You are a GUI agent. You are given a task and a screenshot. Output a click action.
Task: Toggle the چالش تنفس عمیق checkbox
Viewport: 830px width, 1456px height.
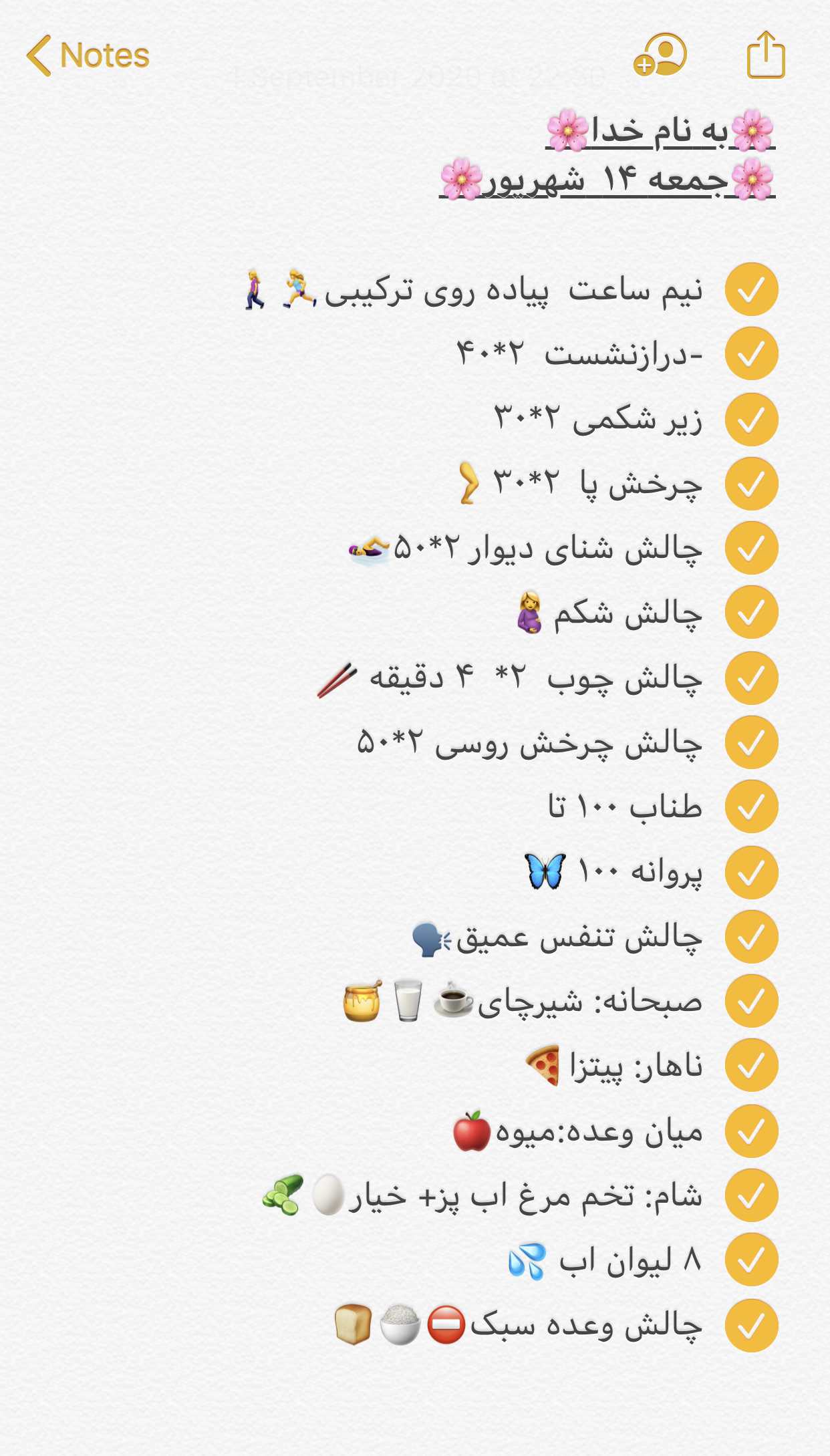click(752, 937)
